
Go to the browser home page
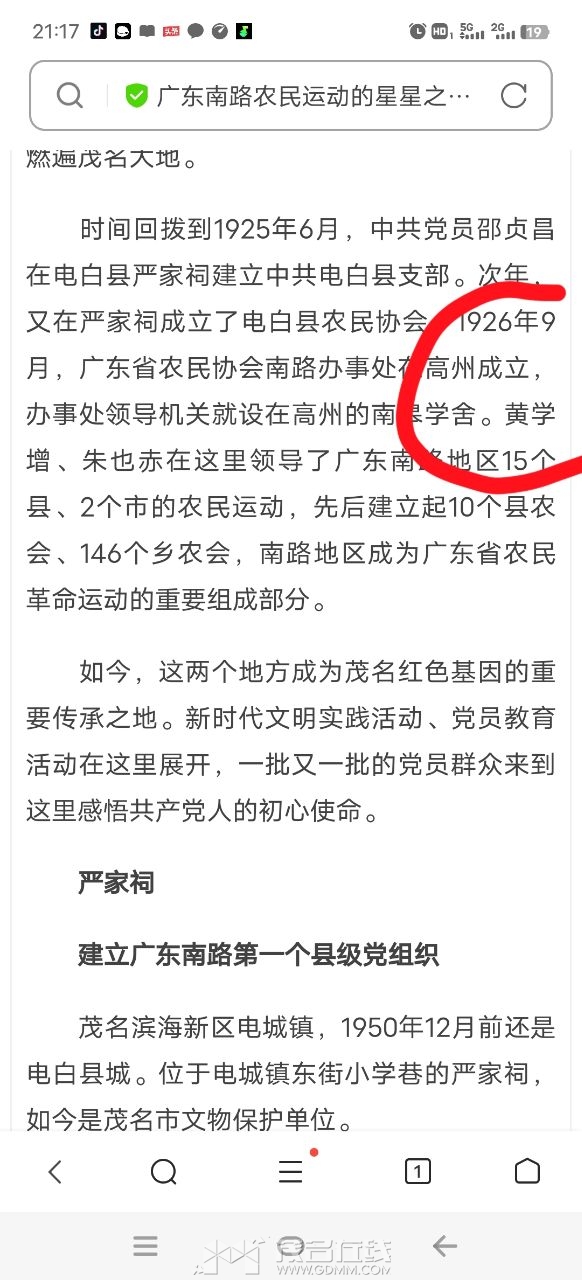[527, 1171]
